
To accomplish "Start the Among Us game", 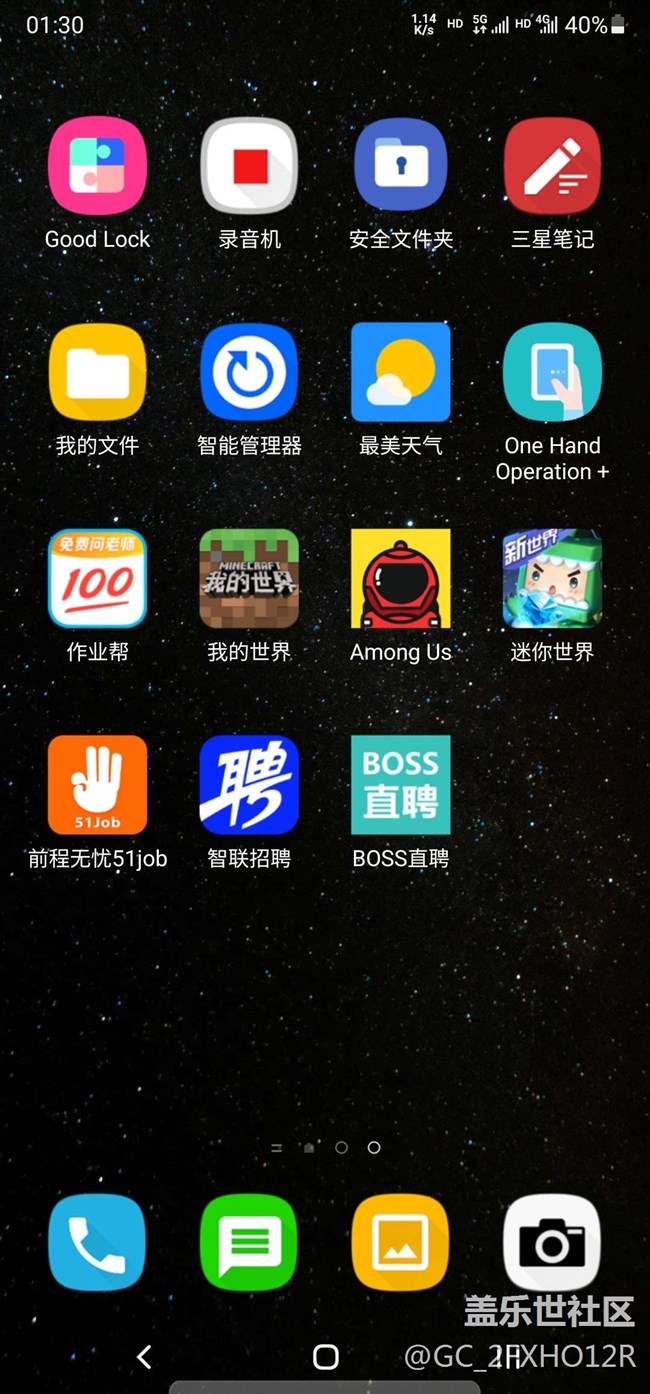I will click(401, 578).
